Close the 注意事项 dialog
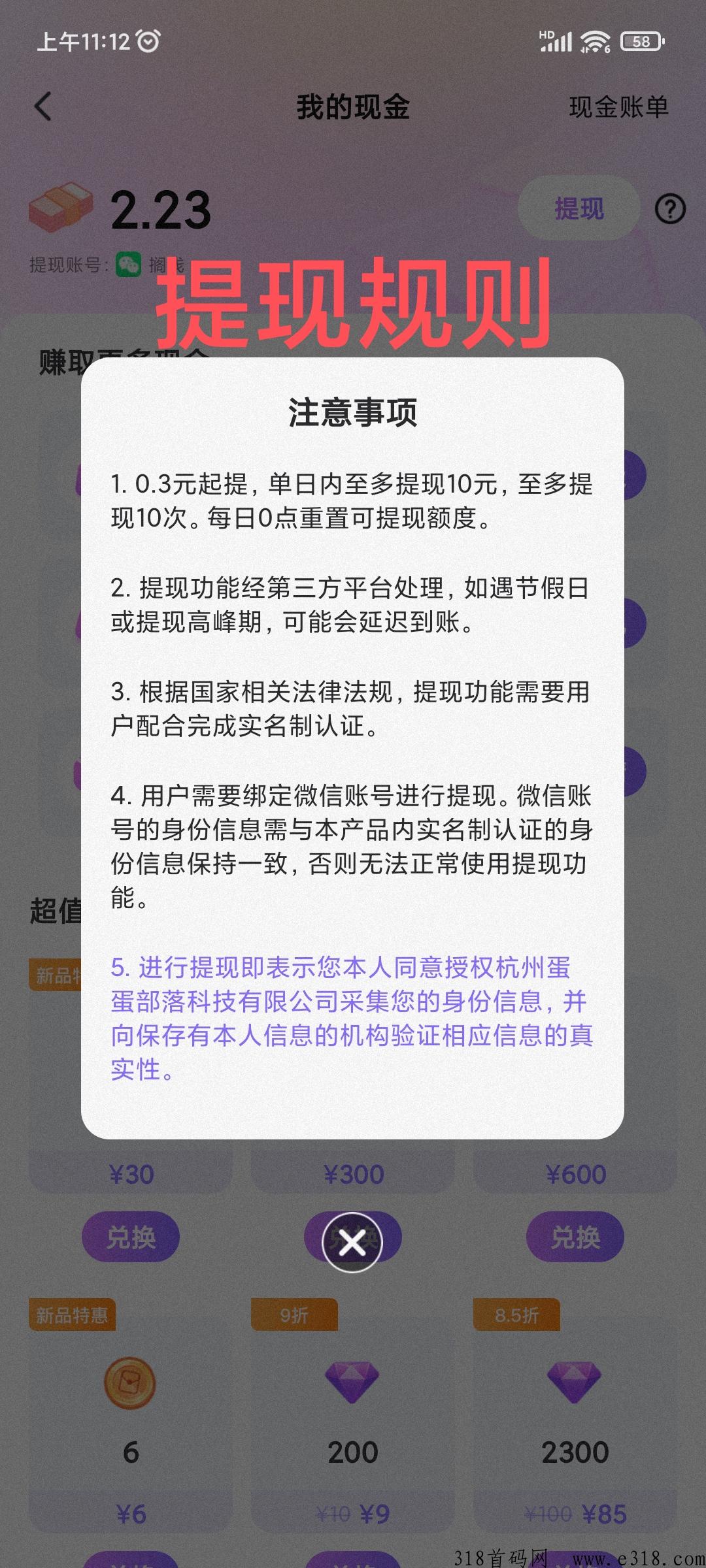Image resolution: width=706 pixels, height=1568 pixels. (x=352, y=1242)
